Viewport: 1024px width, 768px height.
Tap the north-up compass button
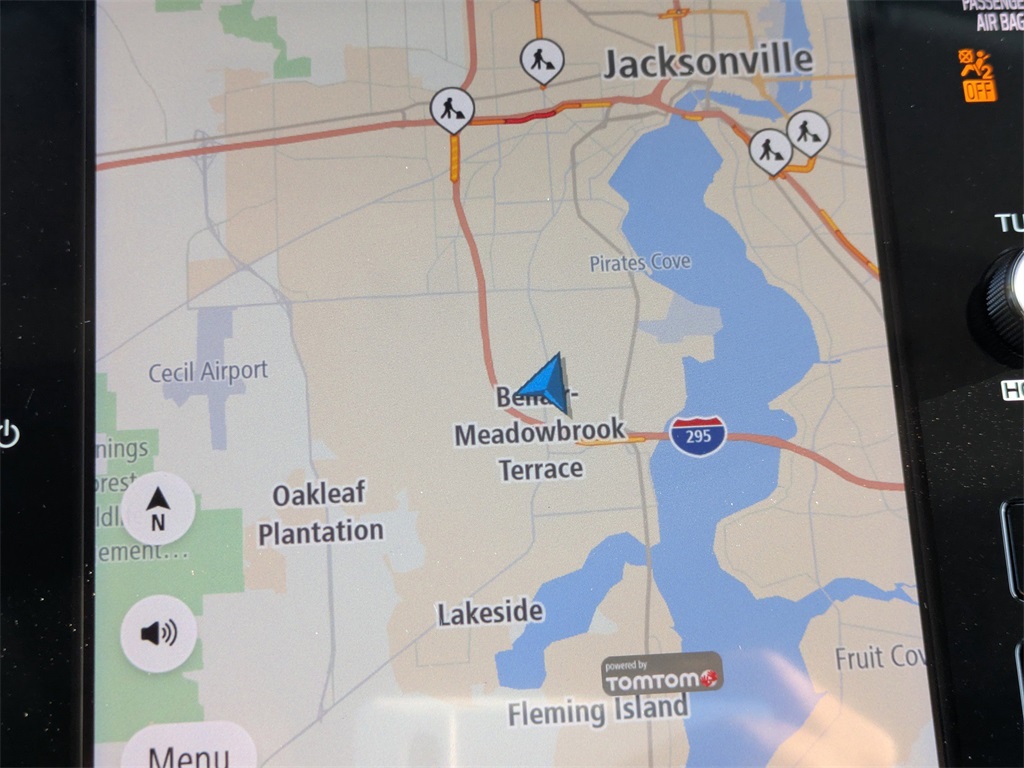(158, 508)
